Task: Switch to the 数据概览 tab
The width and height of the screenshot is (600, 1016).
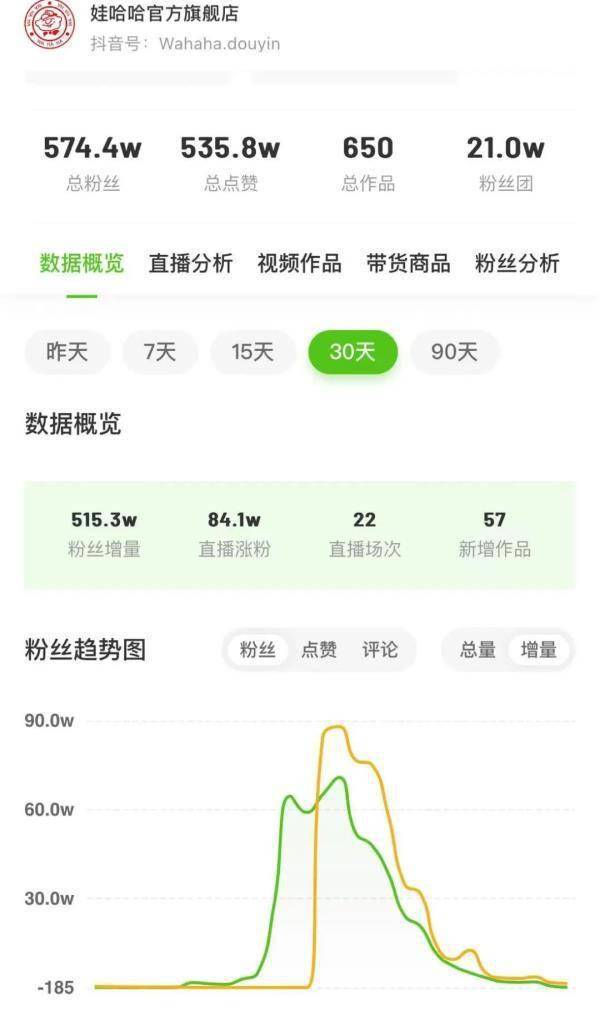Action: point(82,263)
